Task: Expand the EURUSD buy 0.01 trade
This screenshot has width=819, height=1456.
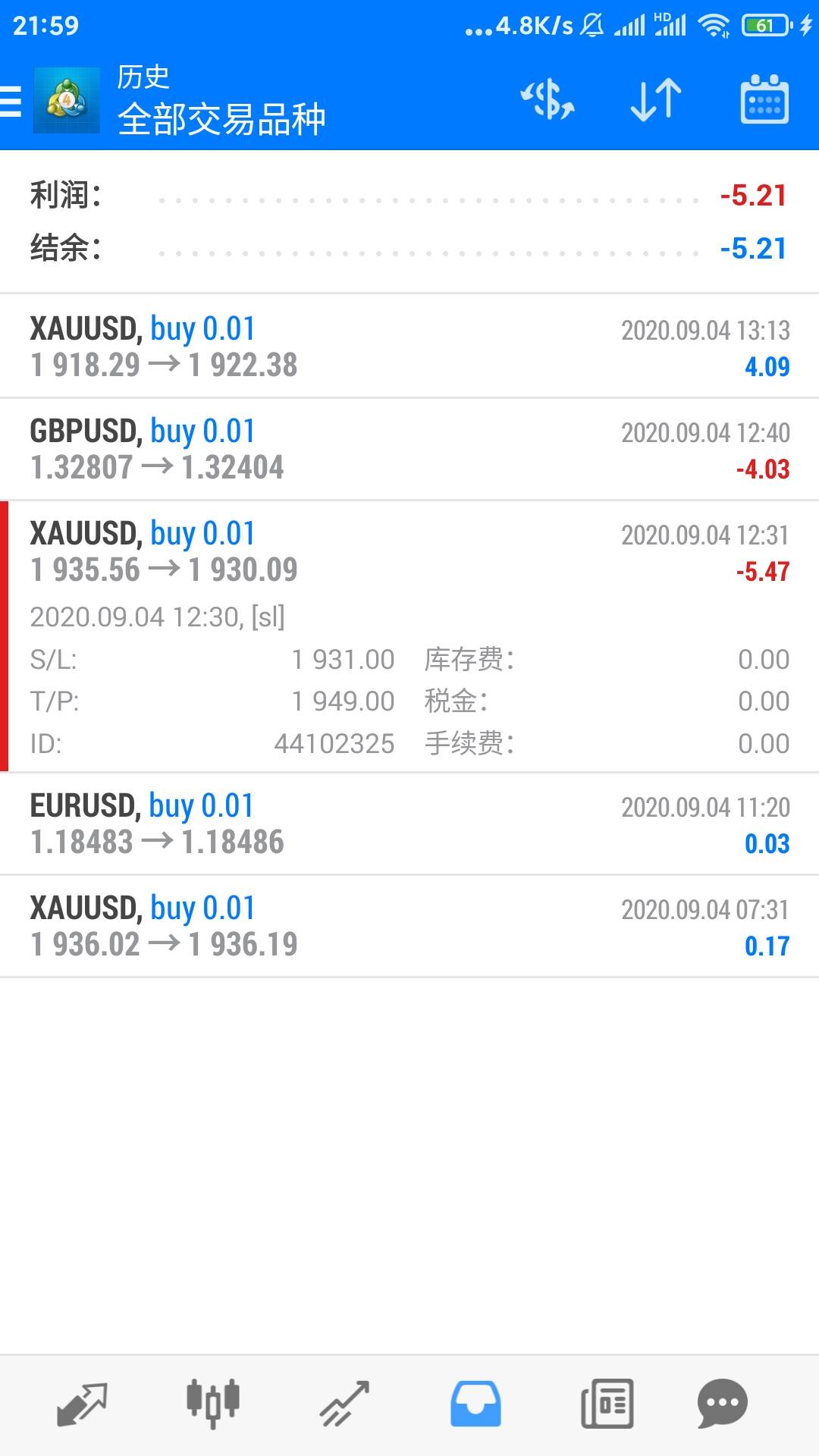Action: point(409,824)
